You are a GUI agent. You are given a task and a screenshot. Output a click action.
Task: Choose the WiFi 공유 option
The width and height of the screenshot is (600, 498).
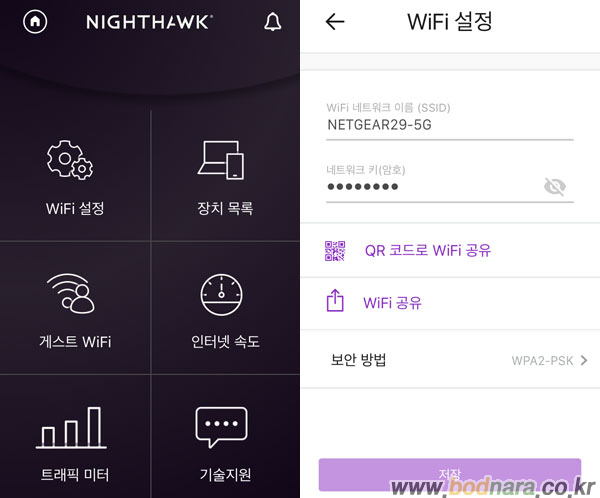coord(392,301)
